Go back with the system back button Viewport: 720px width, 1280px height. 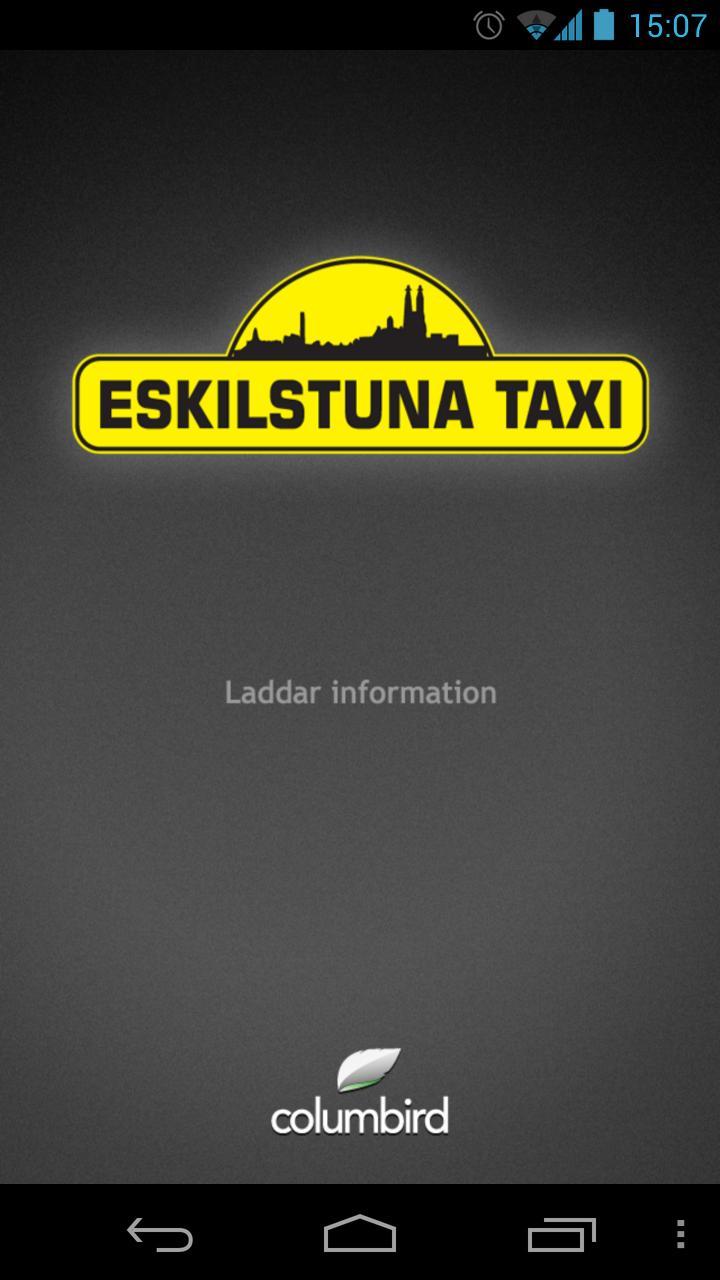tap(160, 1233)
